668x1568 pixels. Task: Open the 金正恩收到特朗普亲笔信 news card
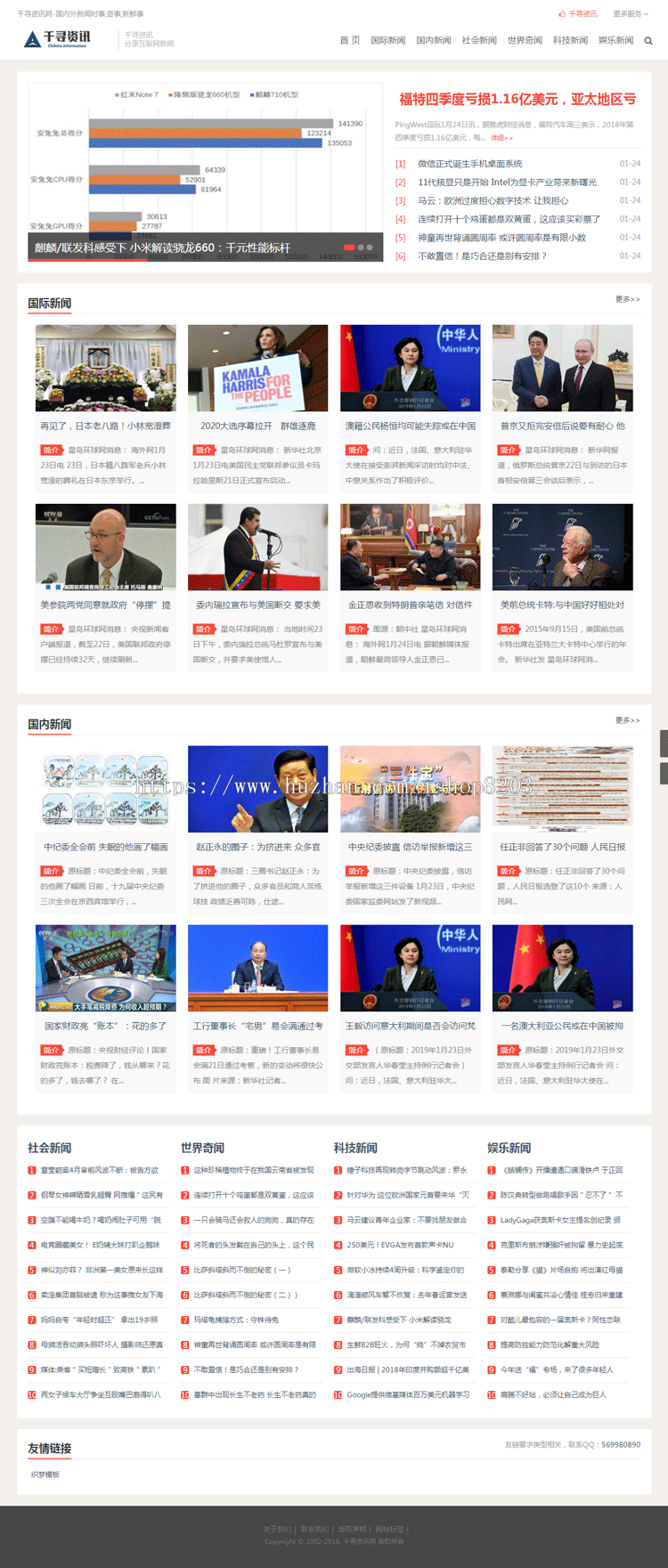410,605
